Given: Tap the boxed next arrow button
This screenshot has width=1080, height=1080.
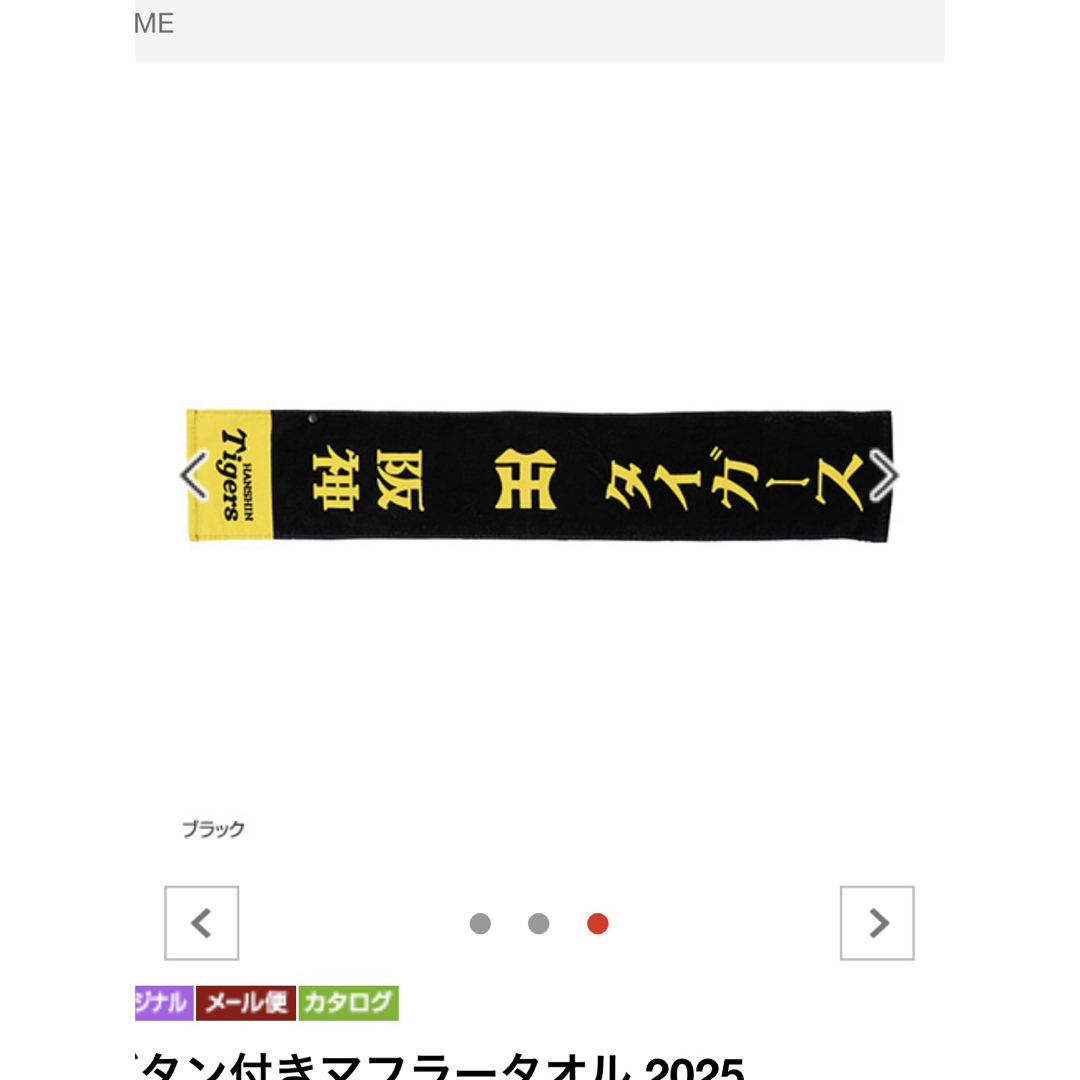Looking at the screenshot, I should click(877, 923).
